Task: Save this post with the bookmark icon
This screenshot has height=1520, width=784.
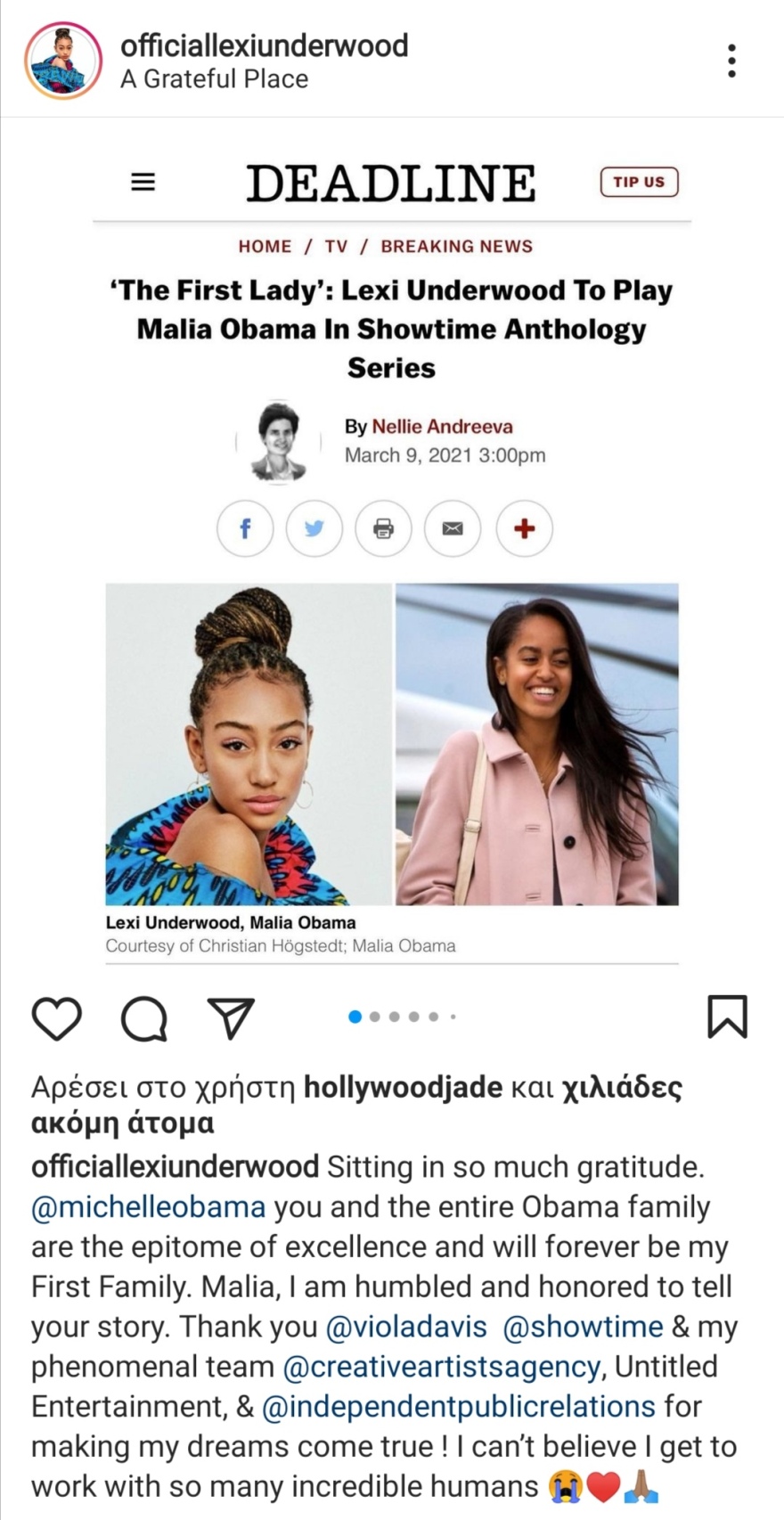Action: click(726, 1017)
